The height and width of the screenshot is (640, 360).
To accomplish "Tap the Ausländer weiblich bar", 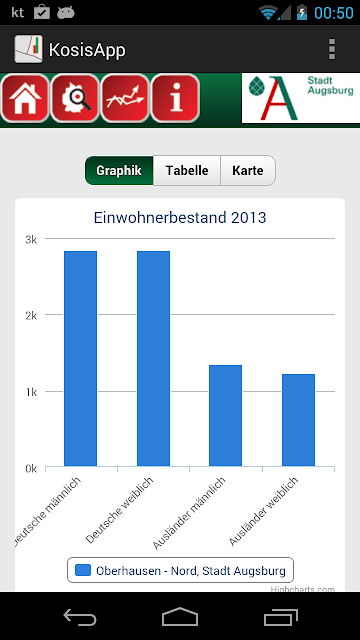I will pos(298,420).
